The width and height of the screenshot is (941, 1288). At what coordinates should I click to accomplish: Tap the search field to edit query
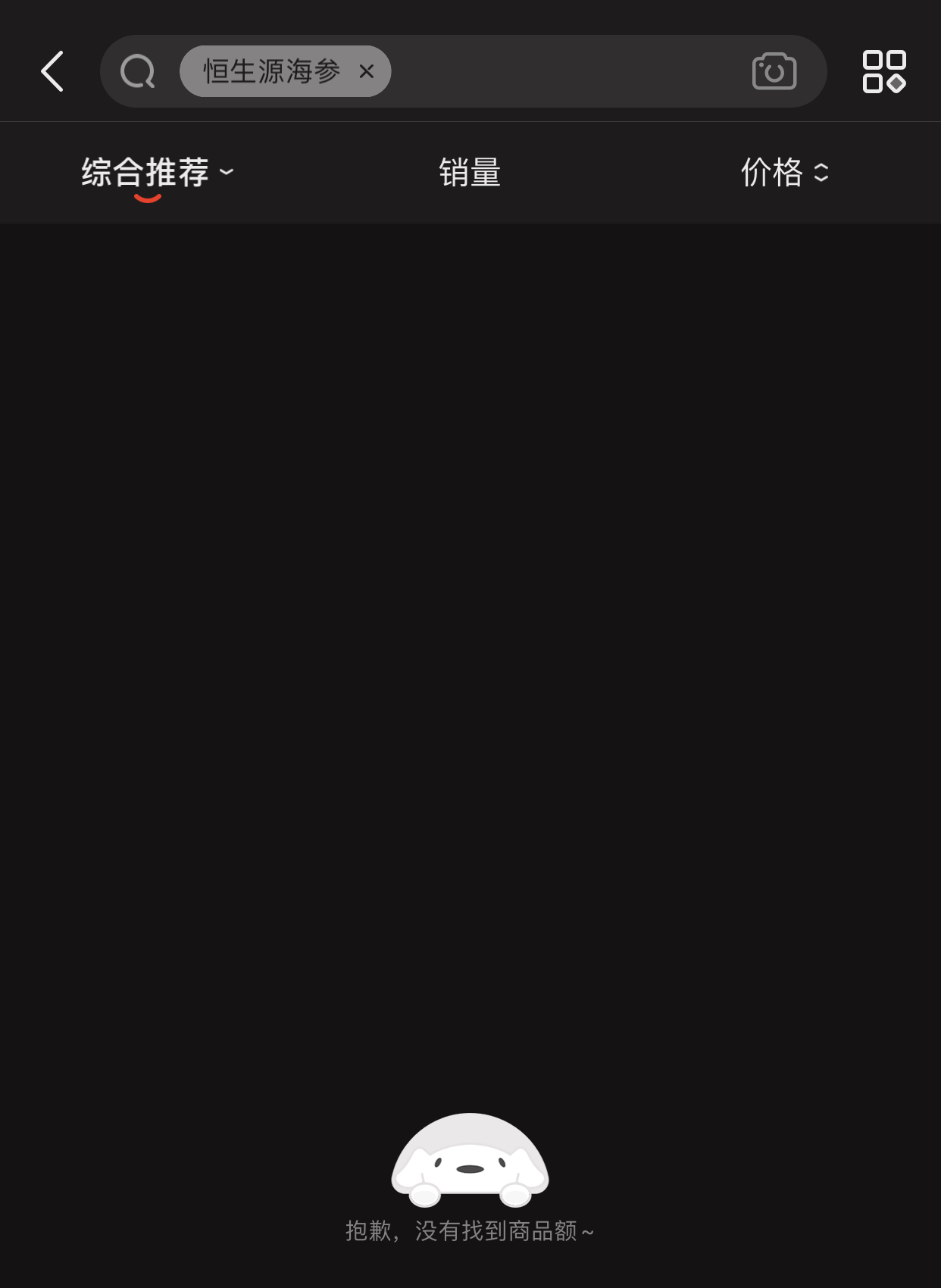tap(568, 72)
